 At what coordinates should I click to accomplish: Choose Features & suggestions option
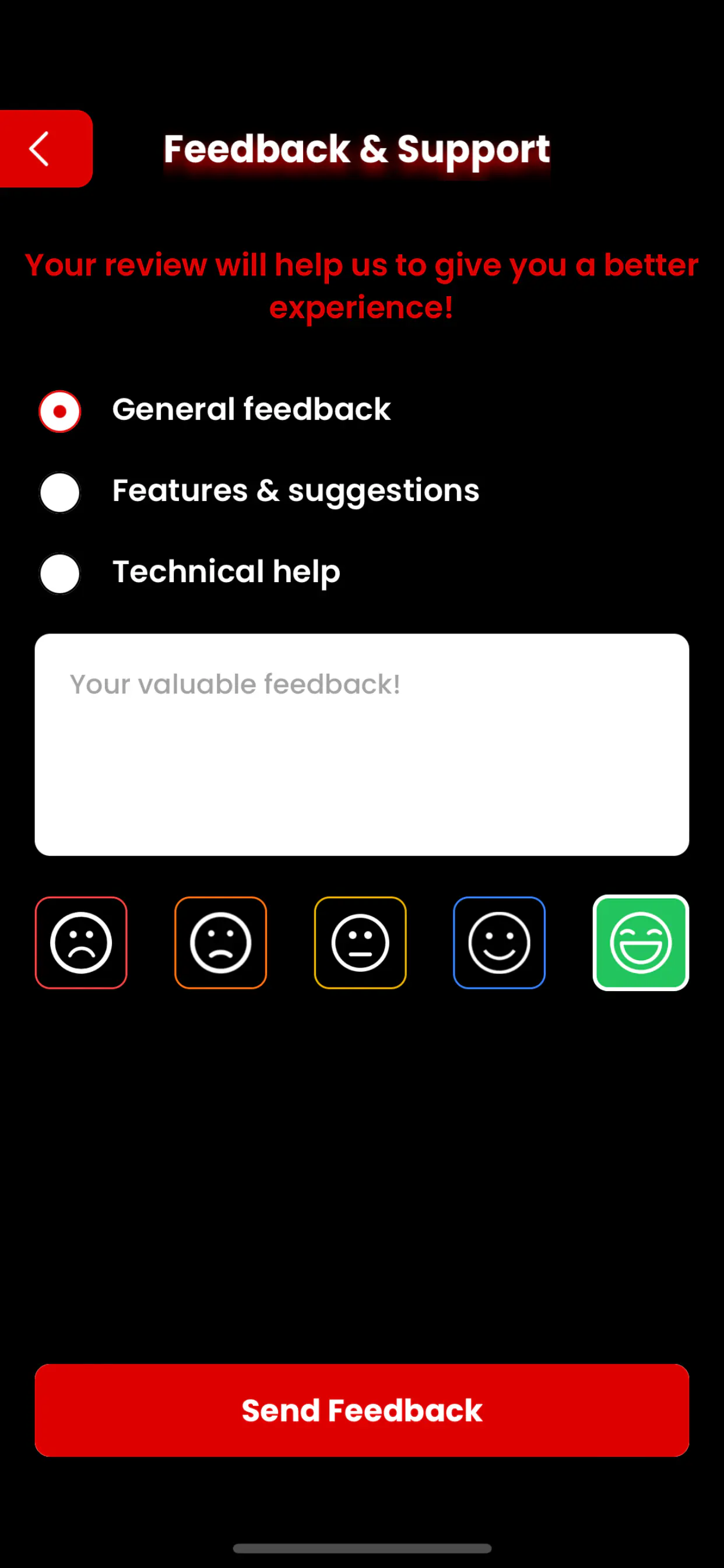(x=59, y=492)
